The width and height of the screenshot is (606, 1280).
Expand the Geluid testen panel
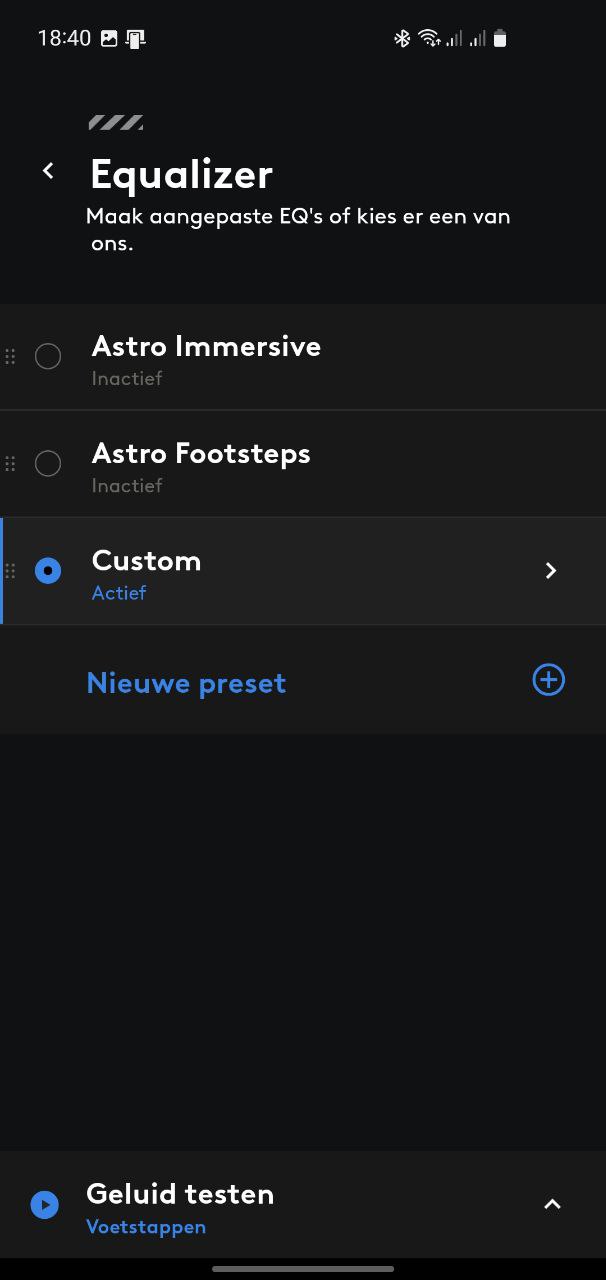tap(552, 1204)
